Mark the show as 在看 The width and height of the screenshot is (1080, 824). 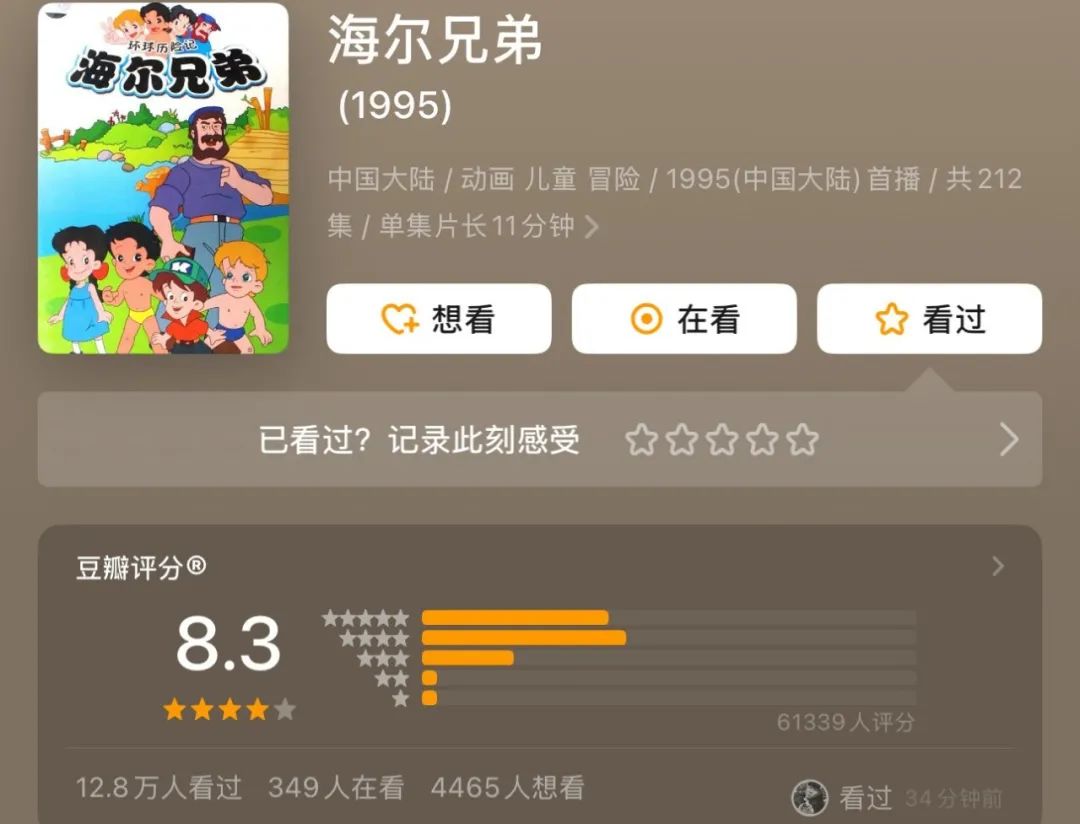[684, 319]
